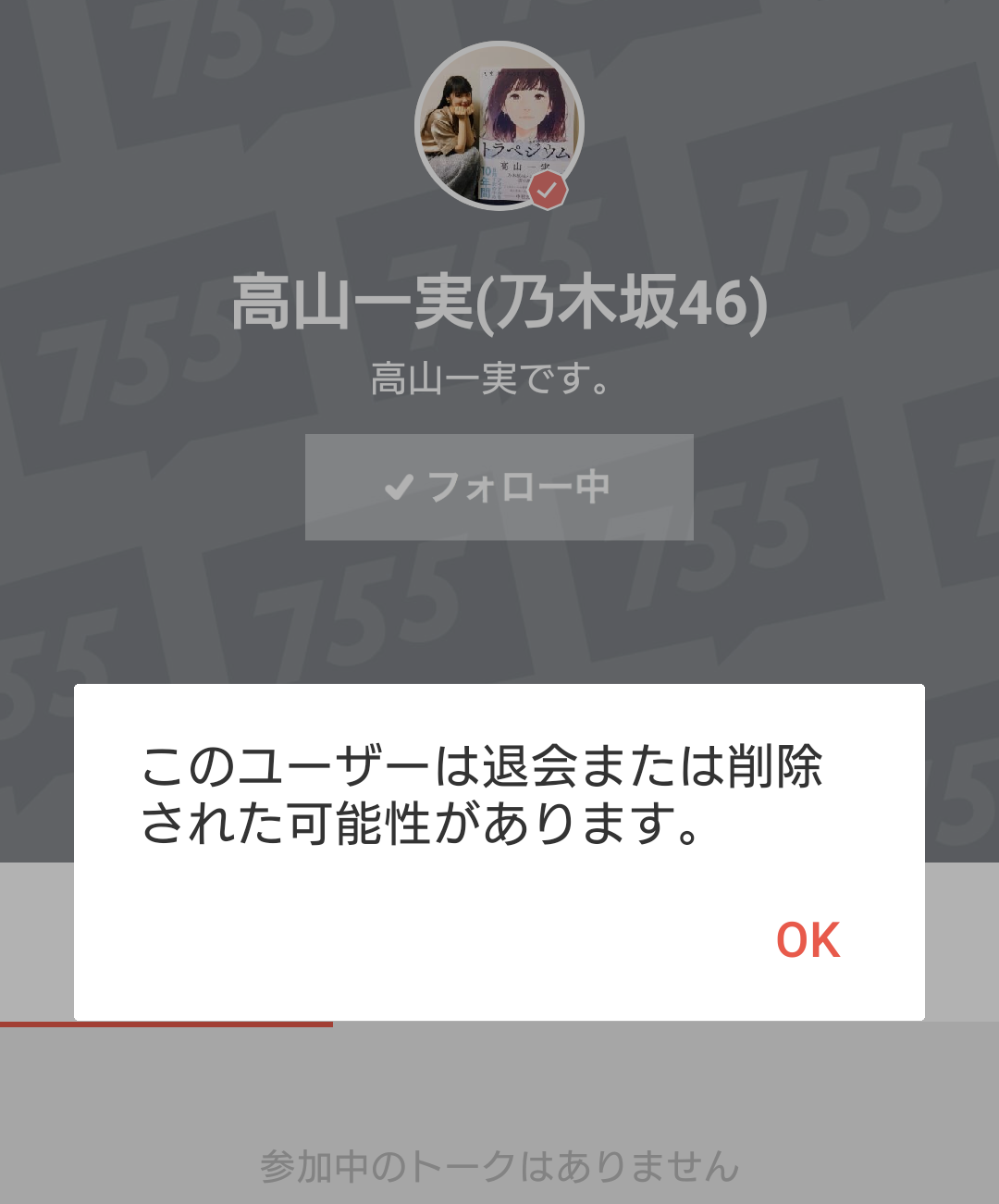Dismiss the dialog by tapping OK

[808, 940]
